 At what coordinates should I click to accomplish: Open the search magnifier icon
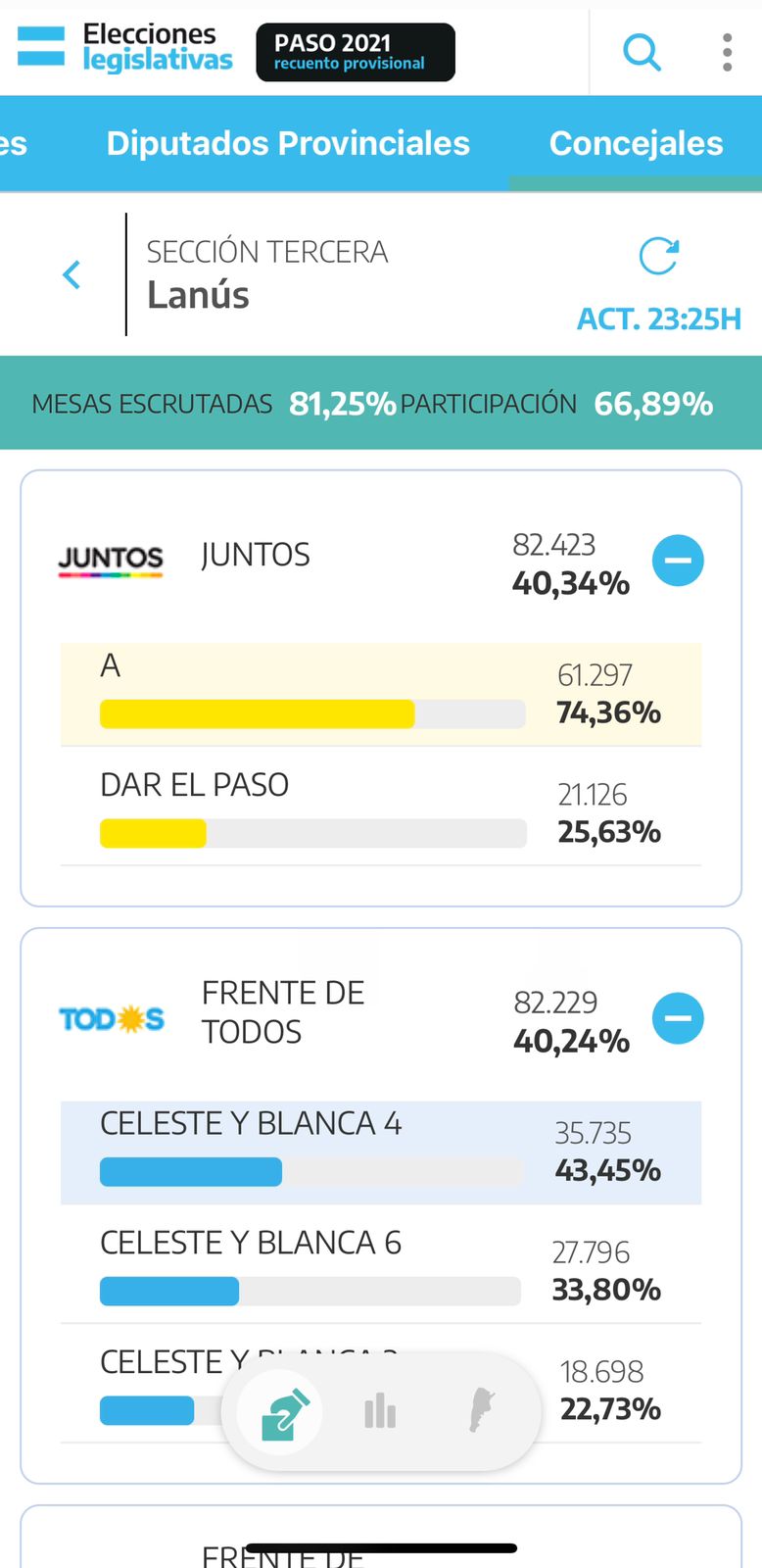coord(642,52)
